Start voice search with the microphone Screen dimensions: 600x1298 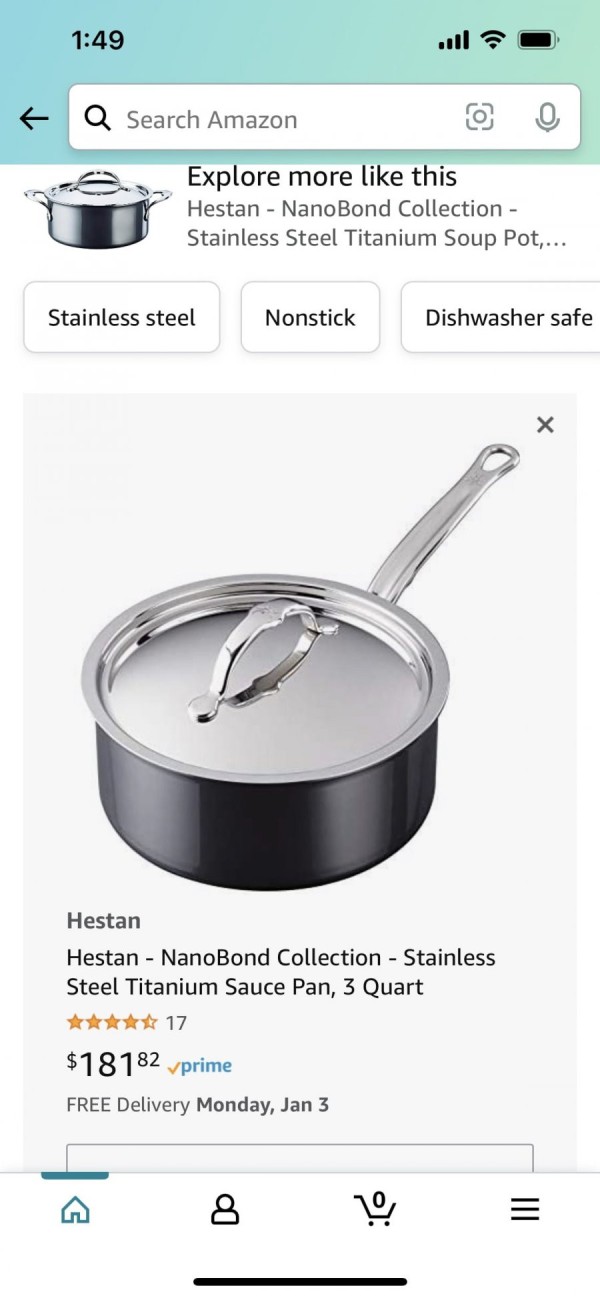tap(547, 118)
